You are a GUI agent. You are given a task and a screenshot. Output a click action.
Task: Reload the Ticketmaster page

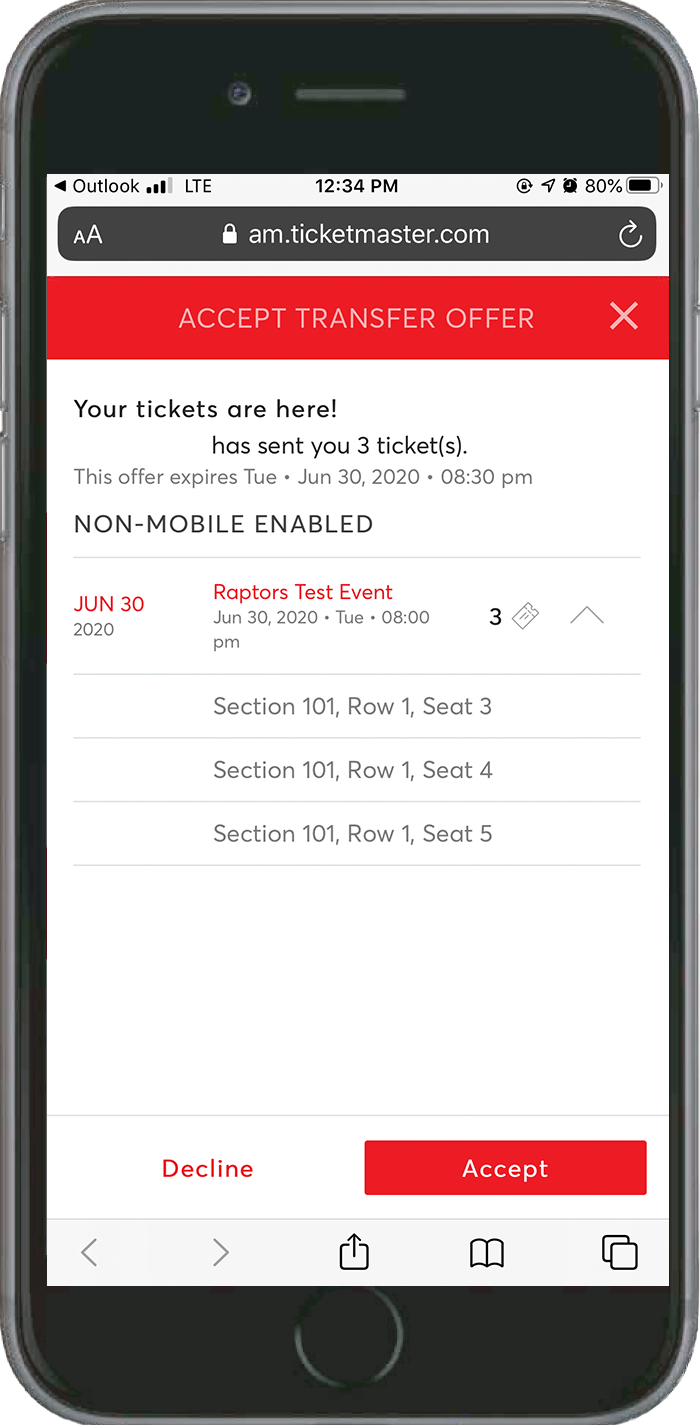pos(629,235)
